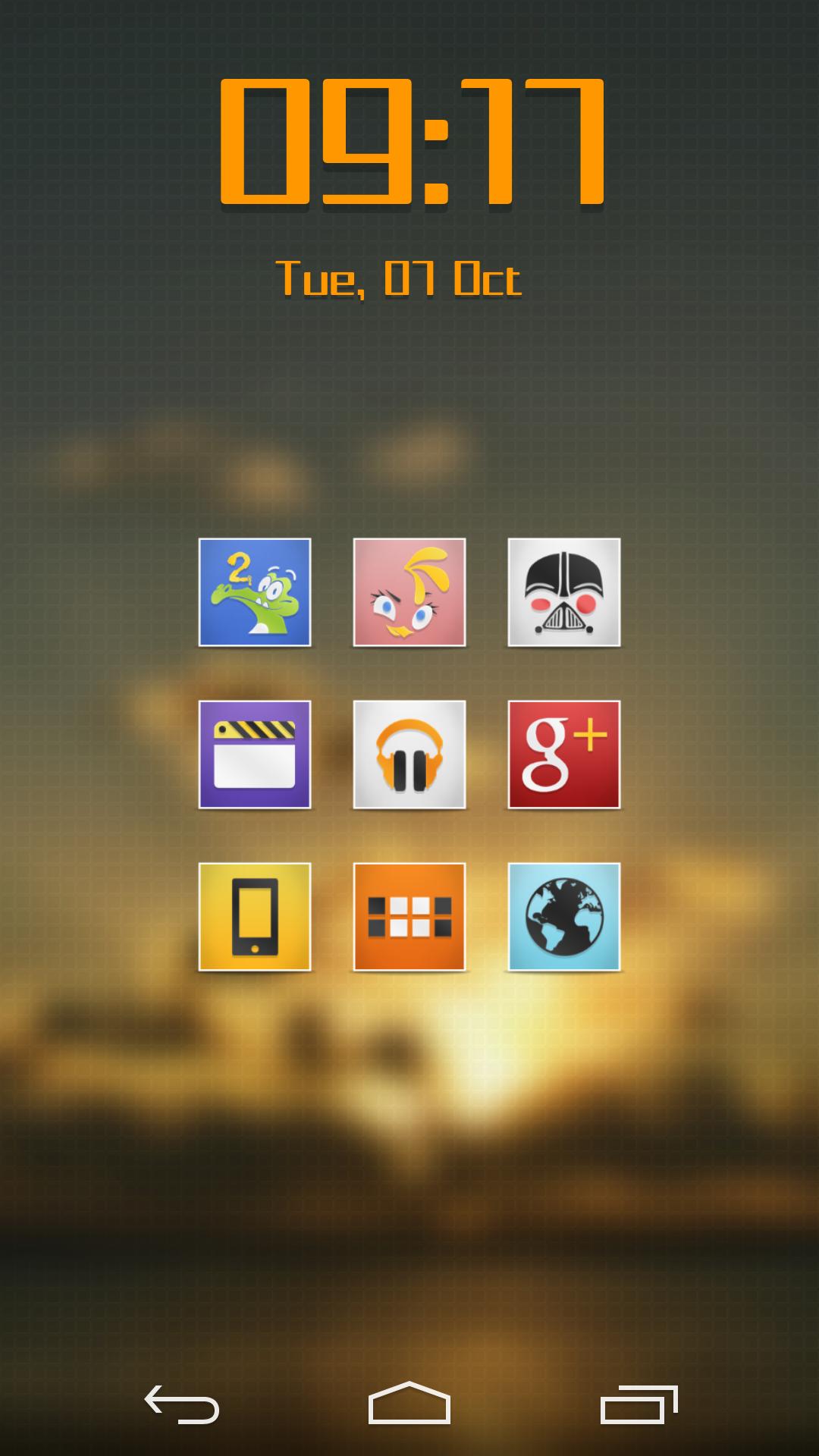Open the Where's My Water 2 crocodile game
The width and height of the screenshot is (819, 1456).
click(x=255, y=592)
